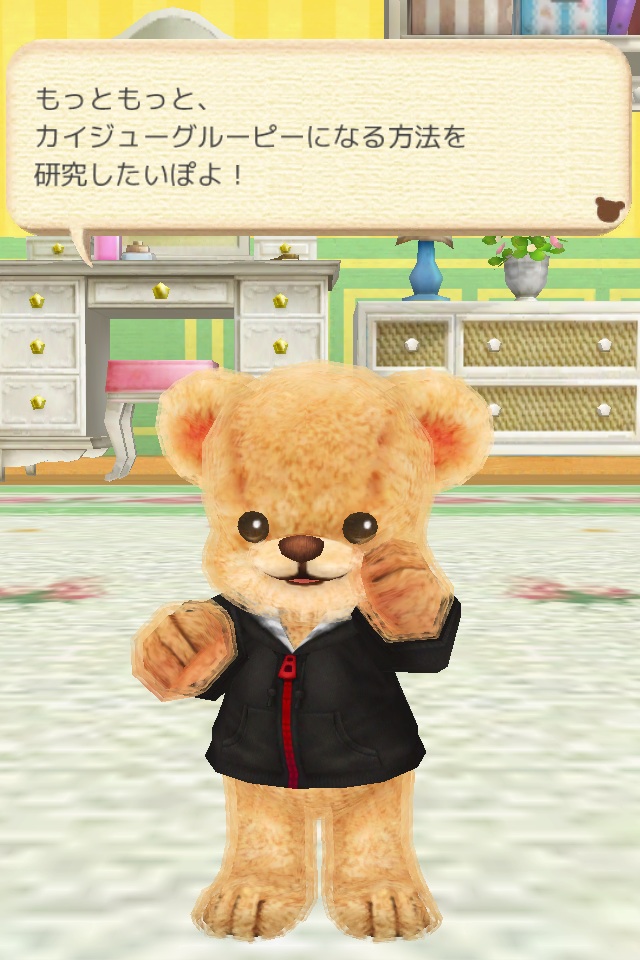Tap the bear icon in speech bubble
The image size is (640, 960).
(608, 209)
